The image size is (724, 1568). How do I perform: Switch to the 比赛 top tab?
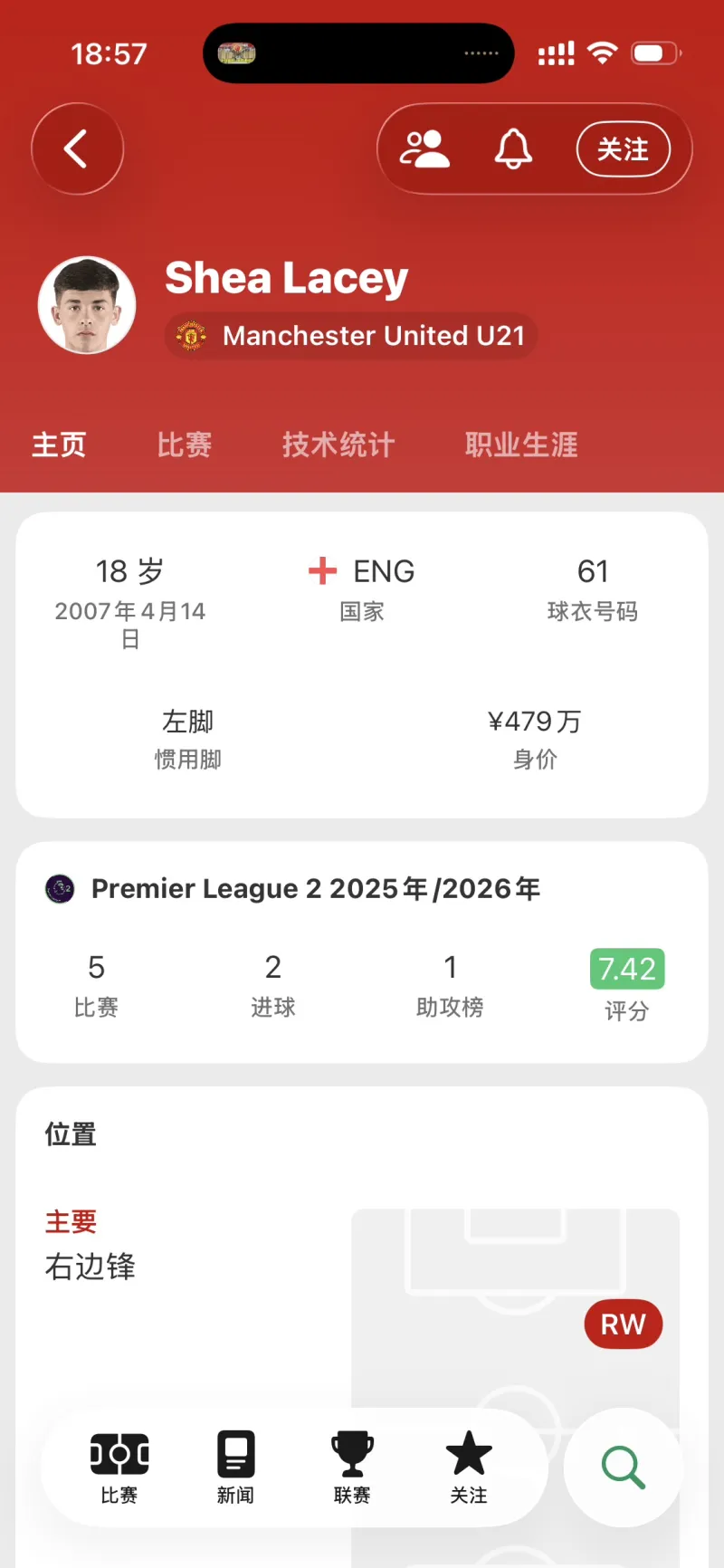click(185, 445)
